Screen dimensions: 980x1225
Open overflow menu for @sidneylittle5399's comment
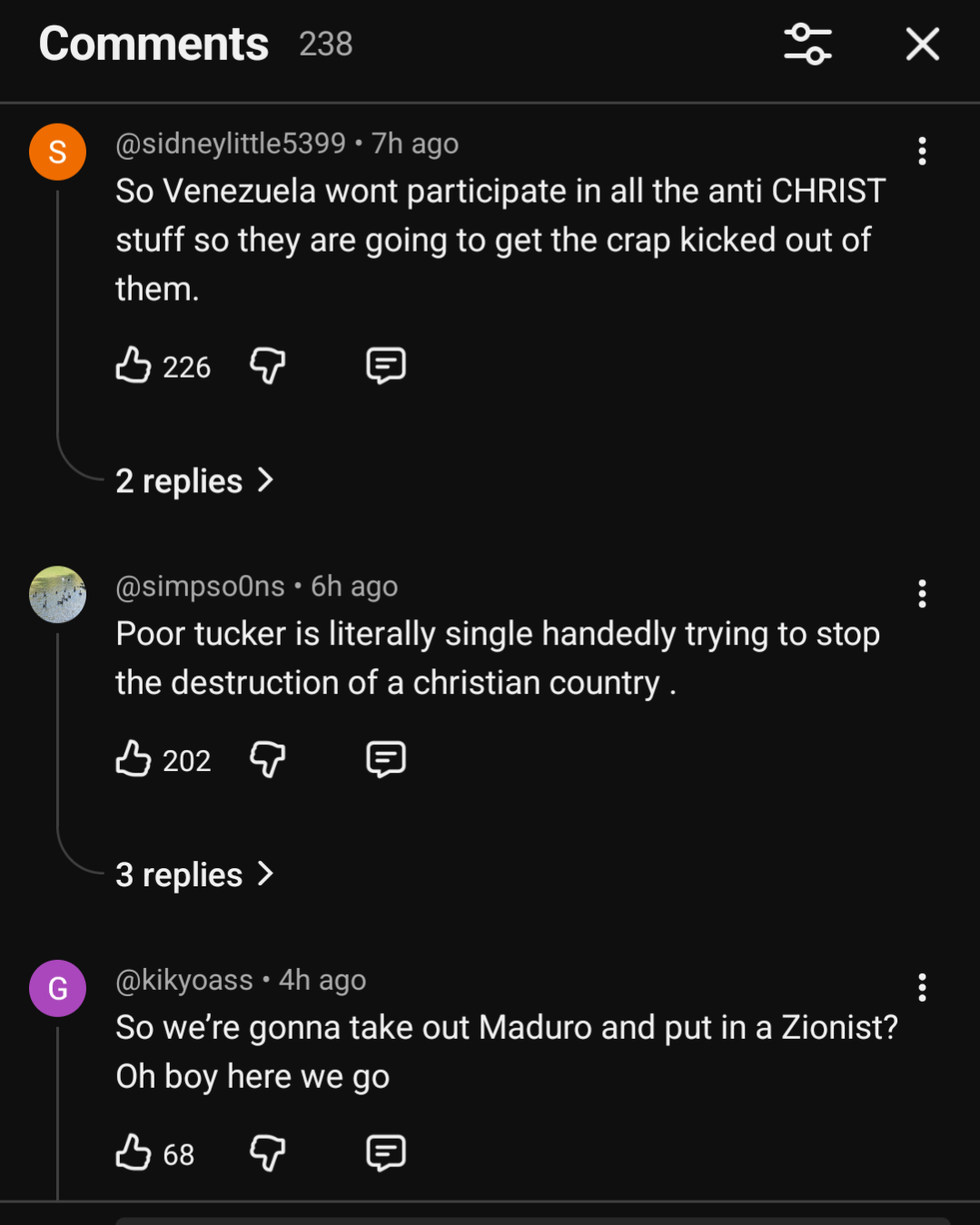click(922, 151)
